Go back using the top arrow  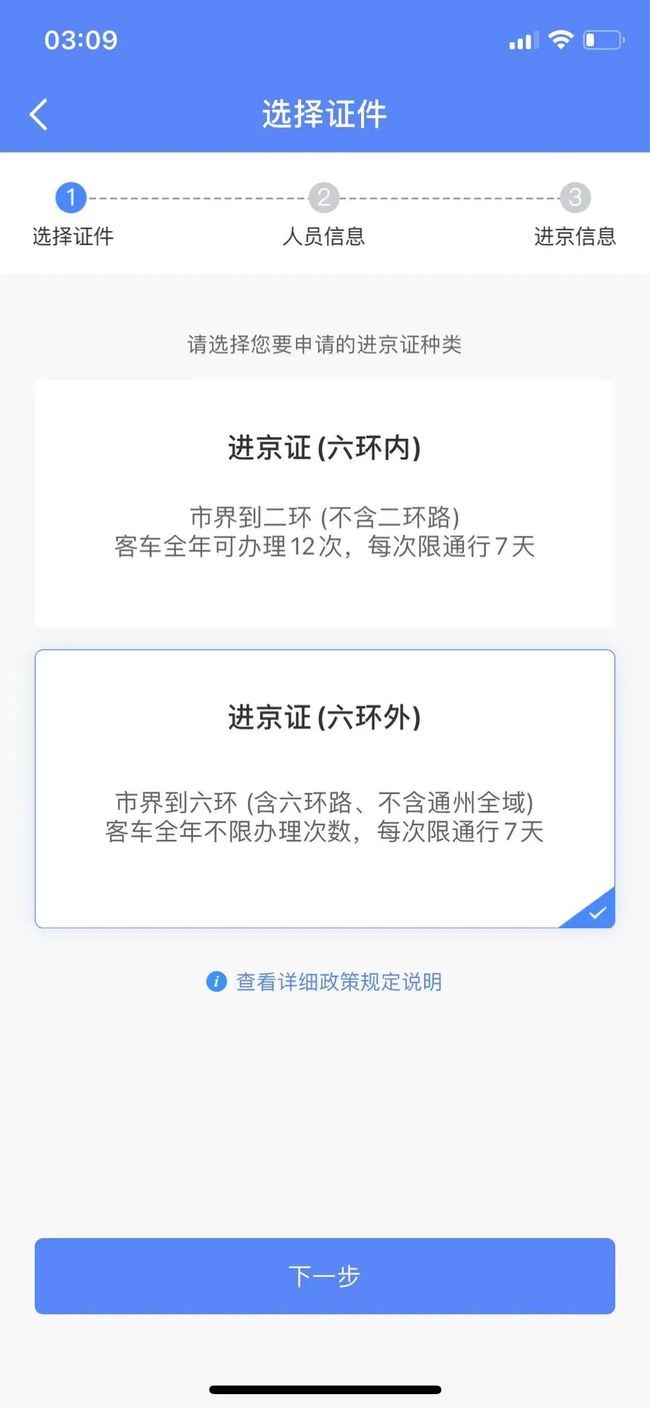coord(38,114)
